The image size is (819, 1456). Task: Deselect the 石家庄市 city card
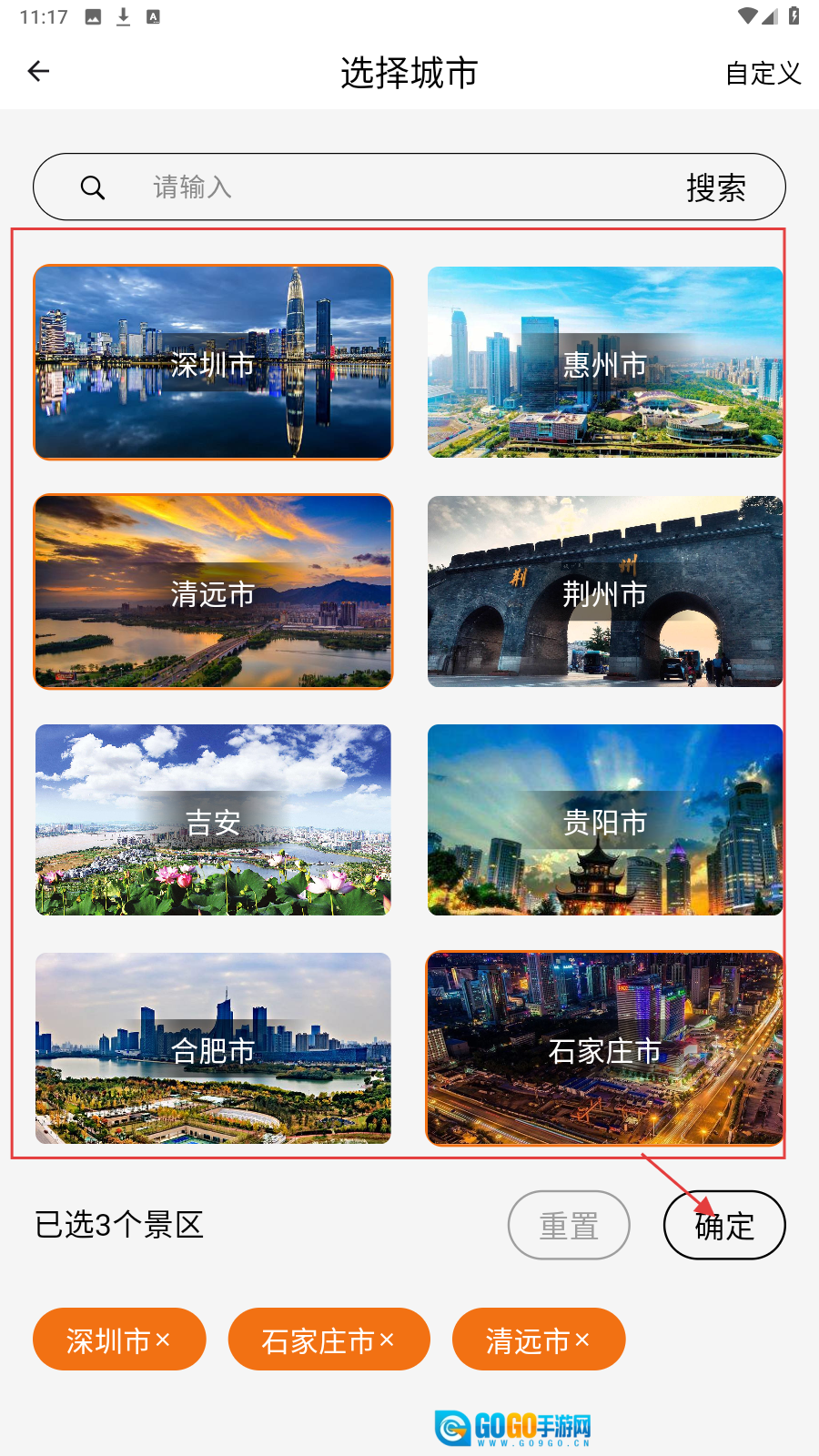tap(604, 1048)
